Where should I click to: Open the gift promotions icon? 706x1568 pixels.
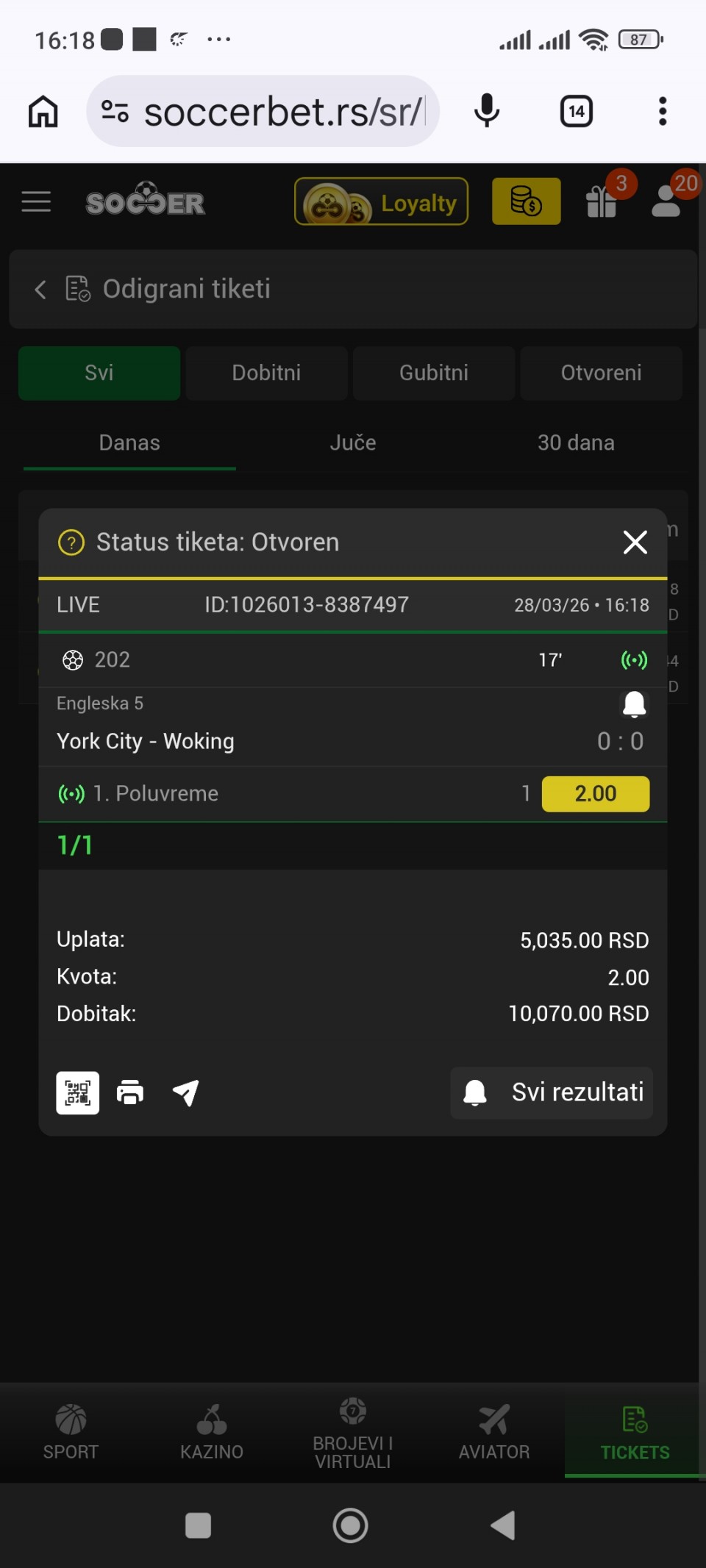pyautogui.click(x=602, y=201)
